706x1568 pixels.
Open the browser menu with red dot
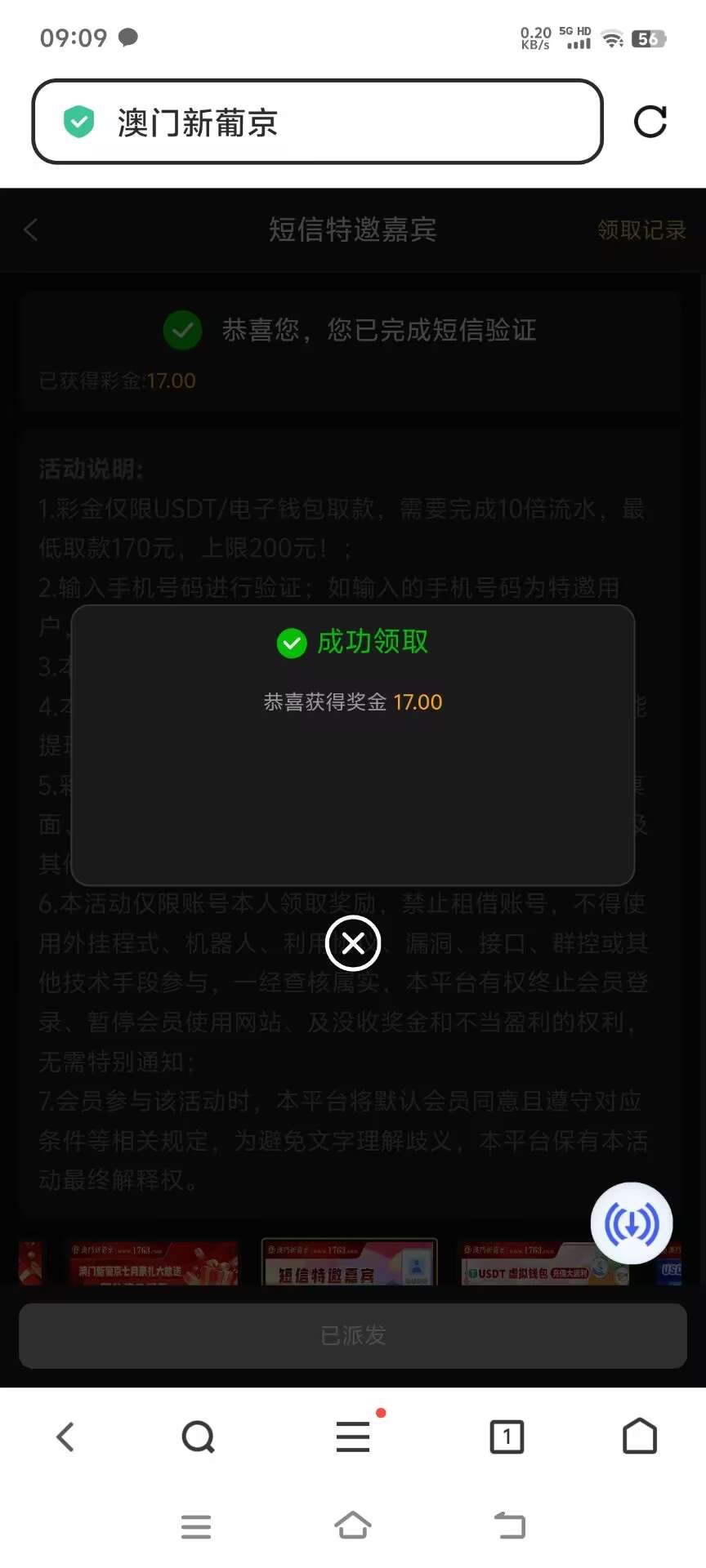tap(353, 1437)
